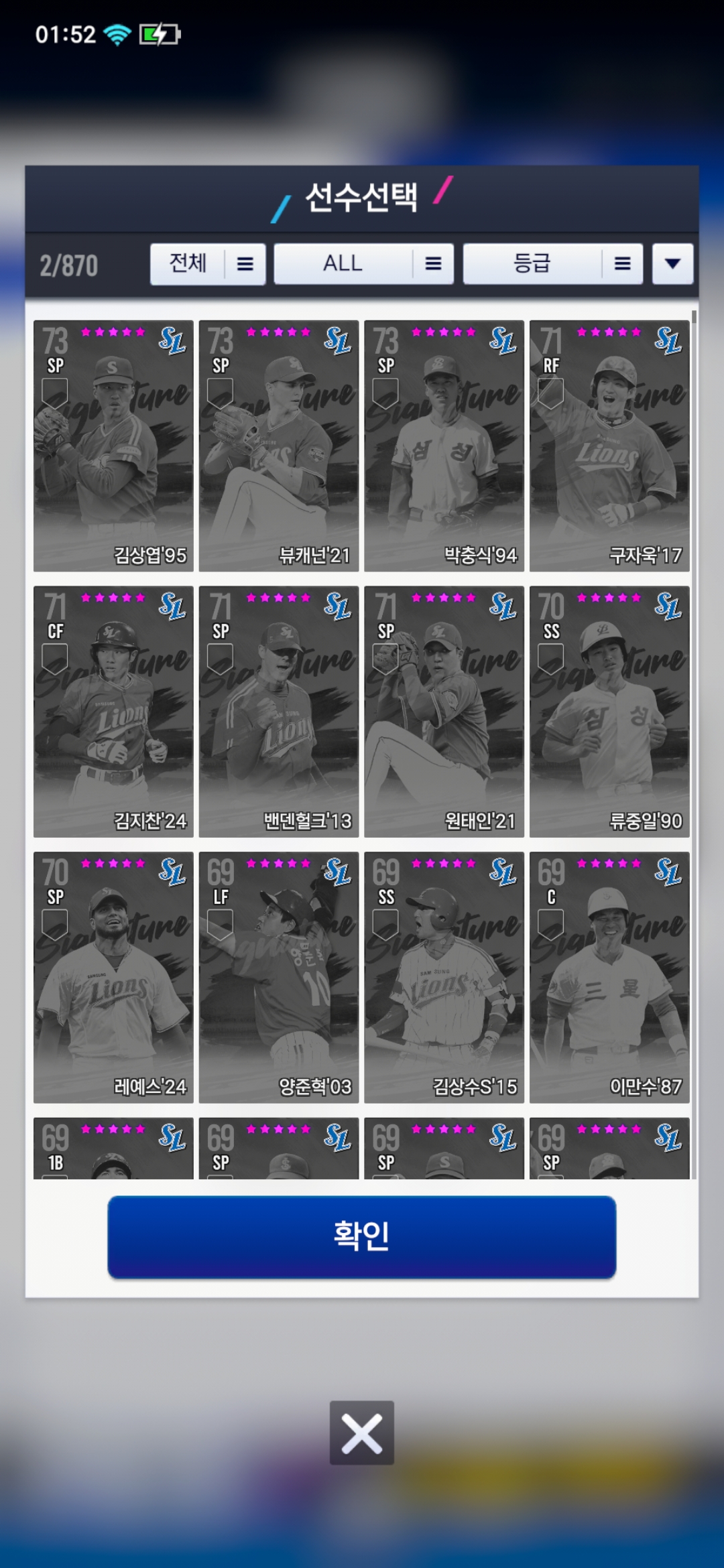Select the 김지찬'24 player card

point(113,712)
